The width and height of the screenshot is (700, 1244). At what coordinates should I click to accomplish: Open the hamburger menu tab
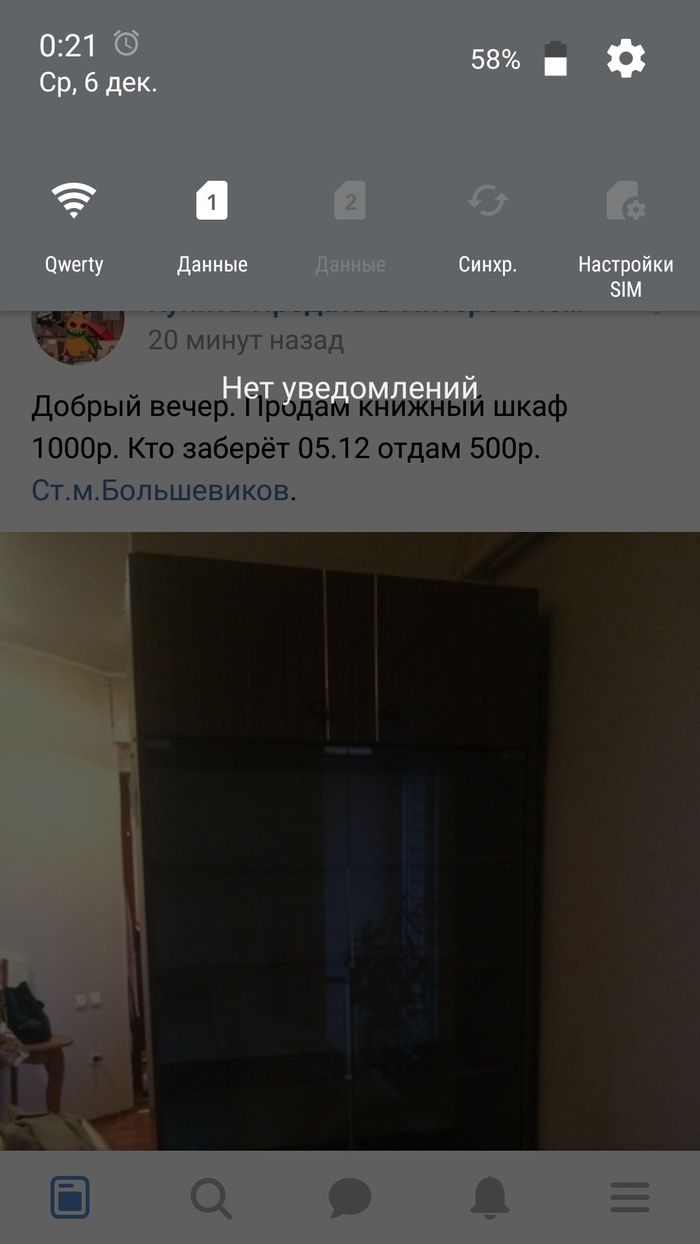tap(630, 1196)
